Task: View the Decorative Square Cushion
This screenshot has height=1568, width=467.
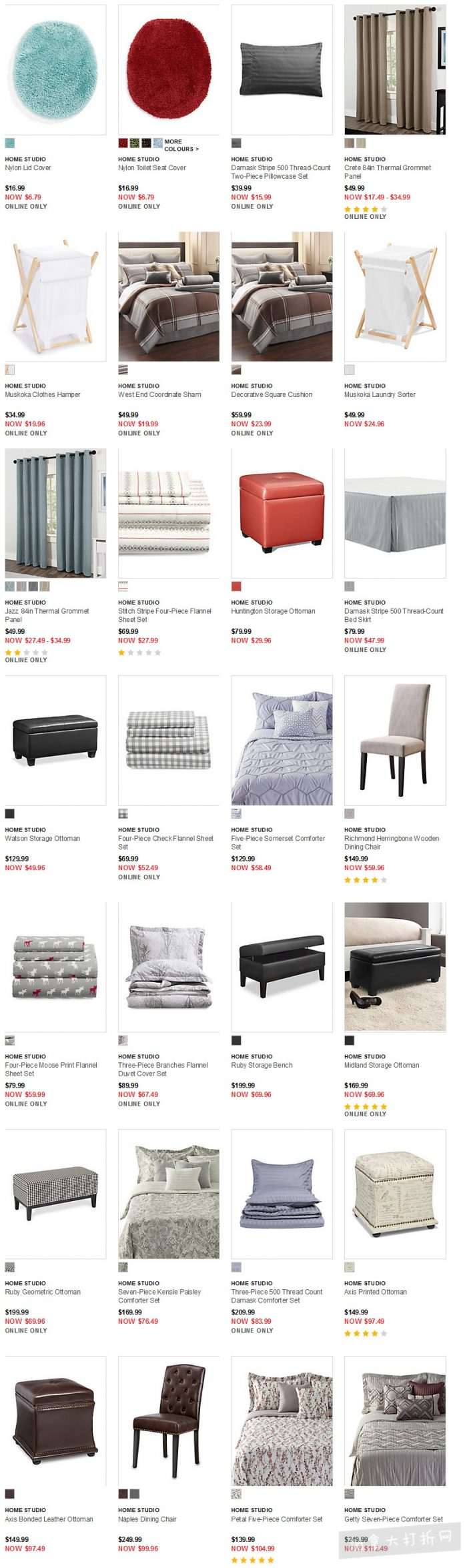Action: [272, 395]
